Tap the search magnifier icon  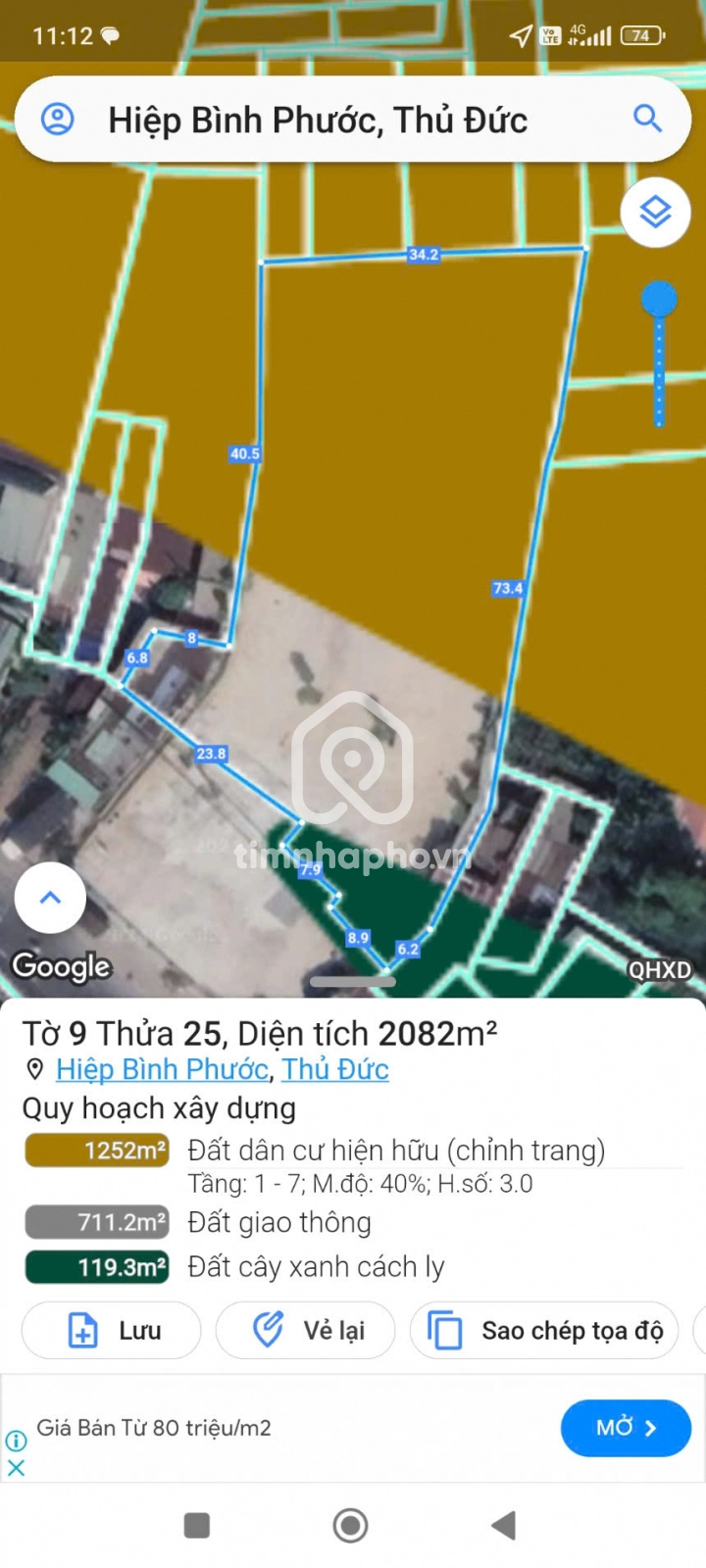pyautogui.click(x=647, y=119)
